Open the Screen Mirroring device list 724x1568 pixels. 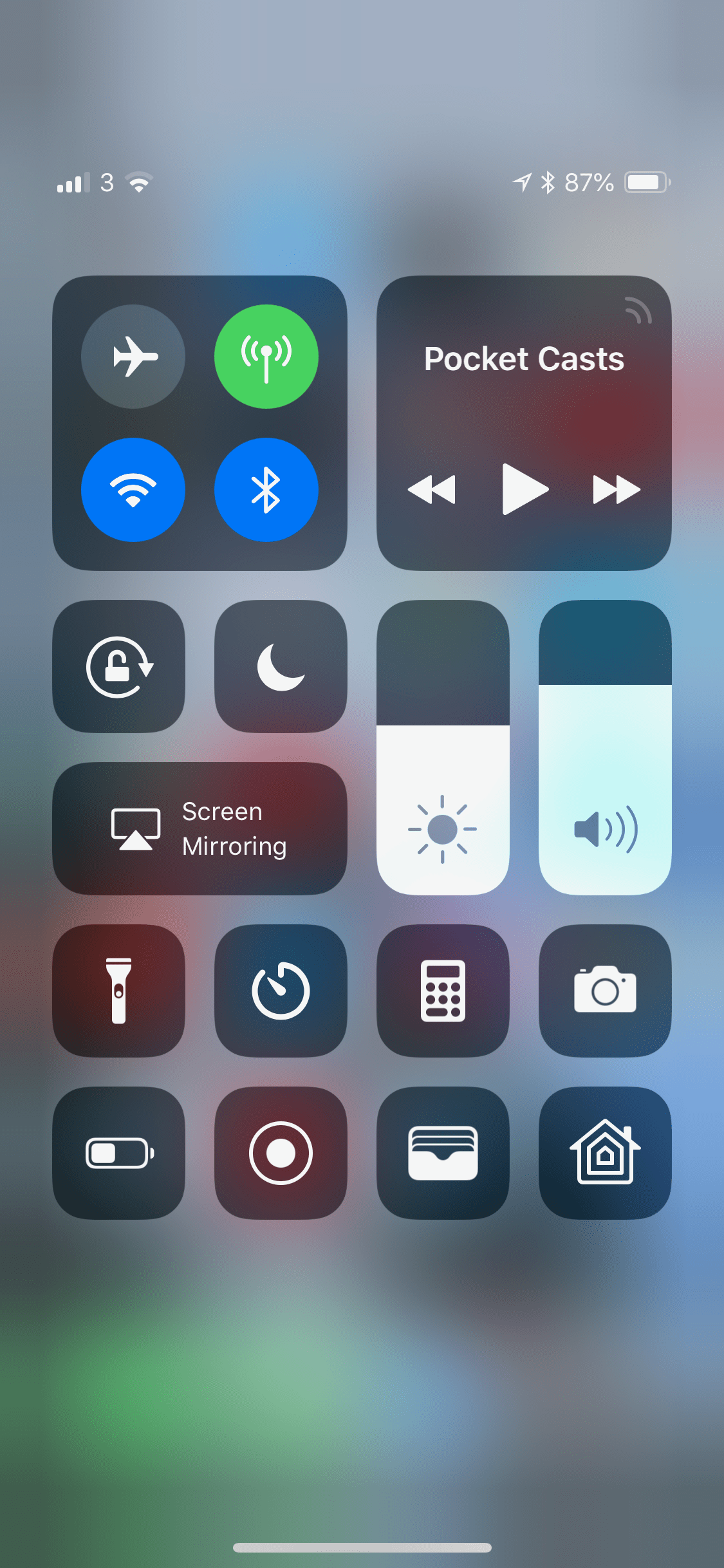point(200,829)
